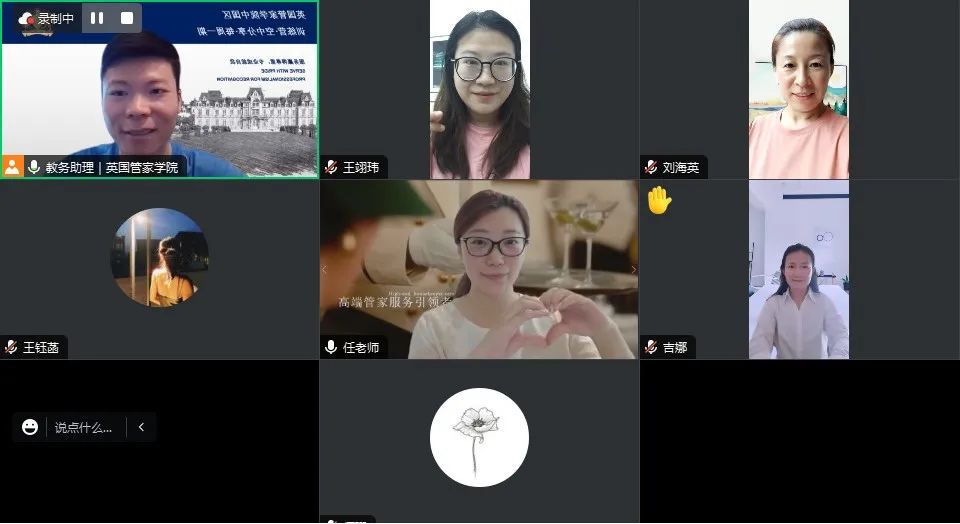The image size is (960, 524).
Task: Collapse the chat bar with the arrow
Action: pyautogui.click(x=141, y=427)
